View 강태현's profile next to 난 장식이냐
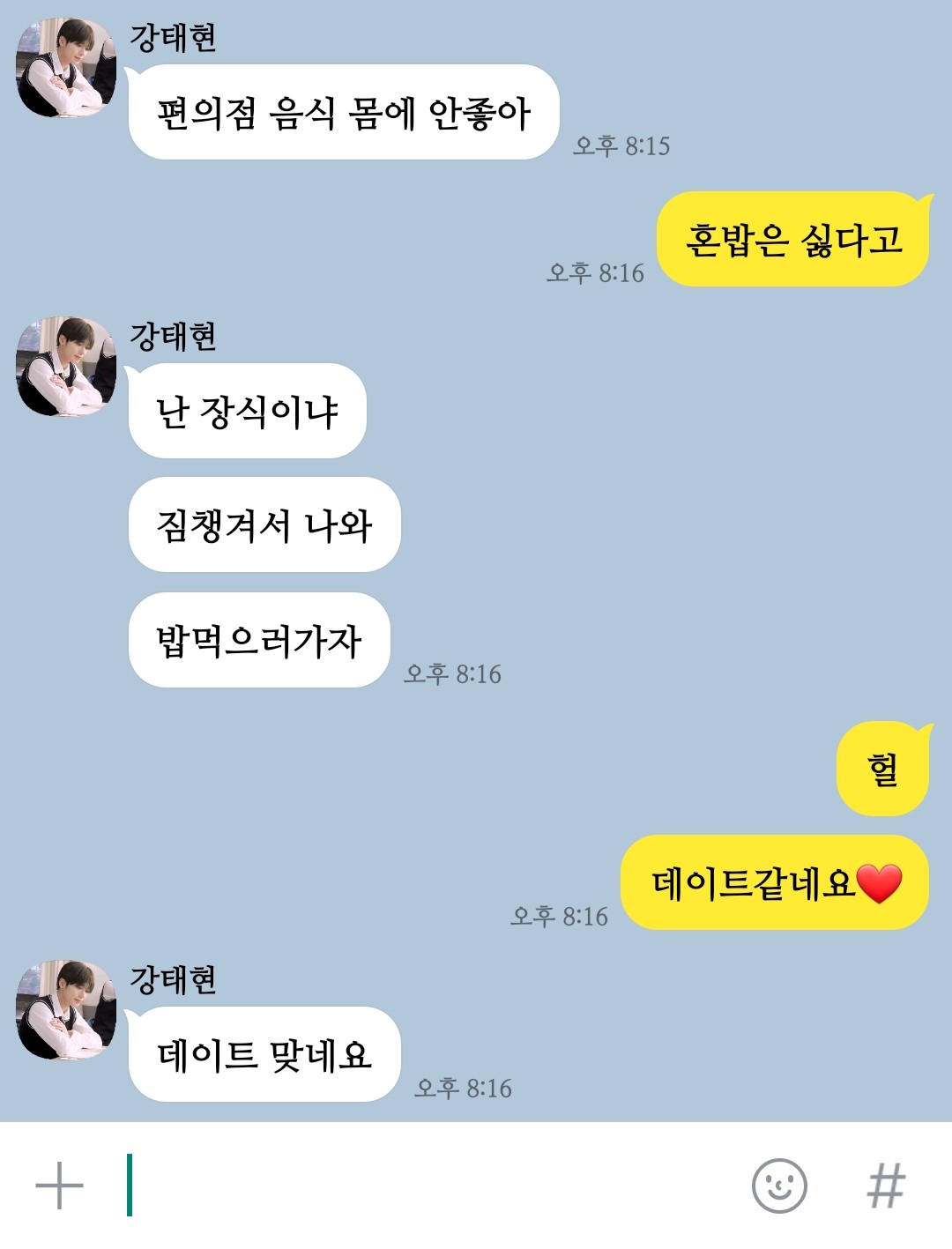This screenshot has height=1249, width=952. 66,367
